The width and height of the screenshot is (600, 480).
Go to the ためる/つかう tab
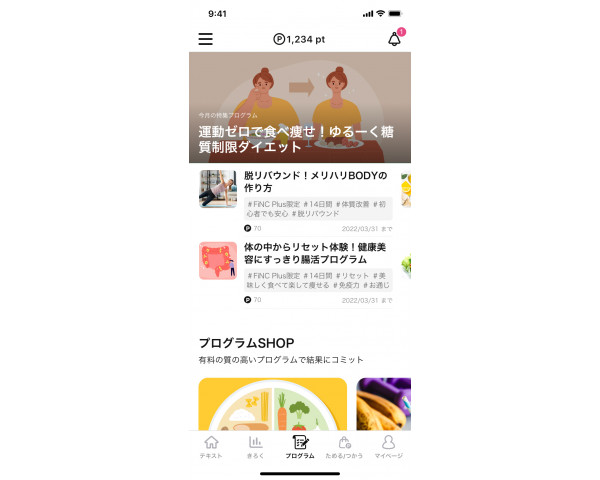(344, 447)
